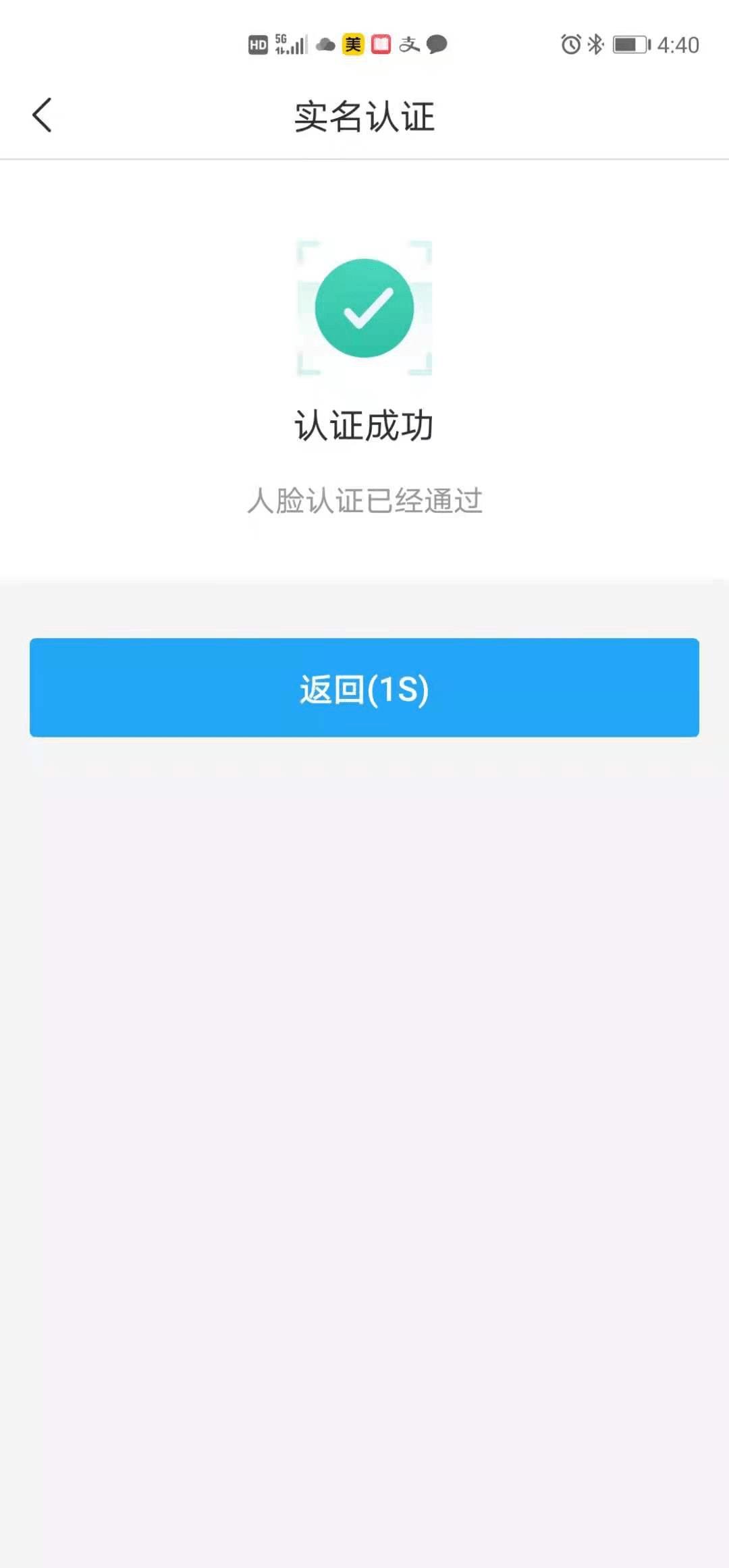
Task: Open the status bar time display 4:40
Action: pos(677,44)
